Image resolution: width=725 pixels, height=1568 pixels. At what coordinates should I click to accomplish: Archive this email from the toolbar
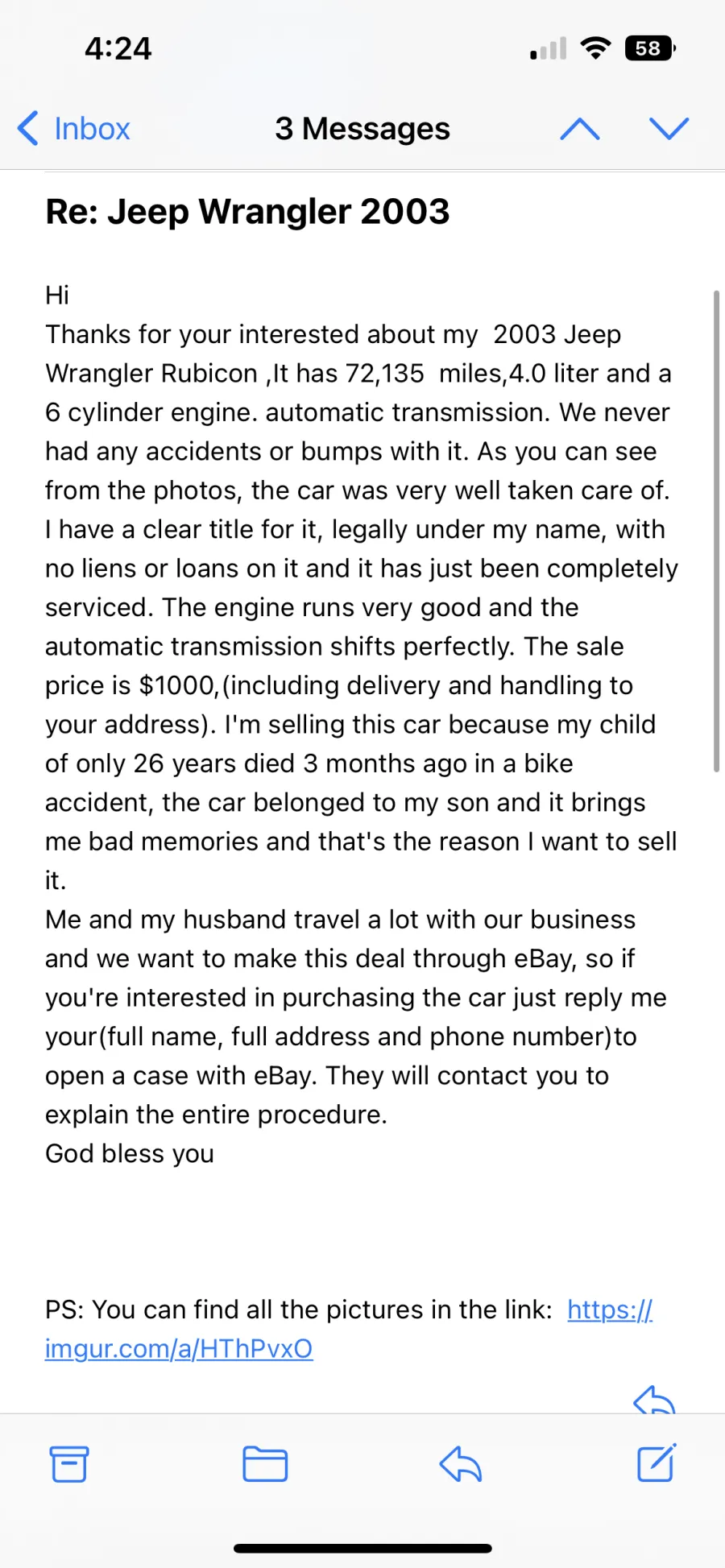(69, 1463)
